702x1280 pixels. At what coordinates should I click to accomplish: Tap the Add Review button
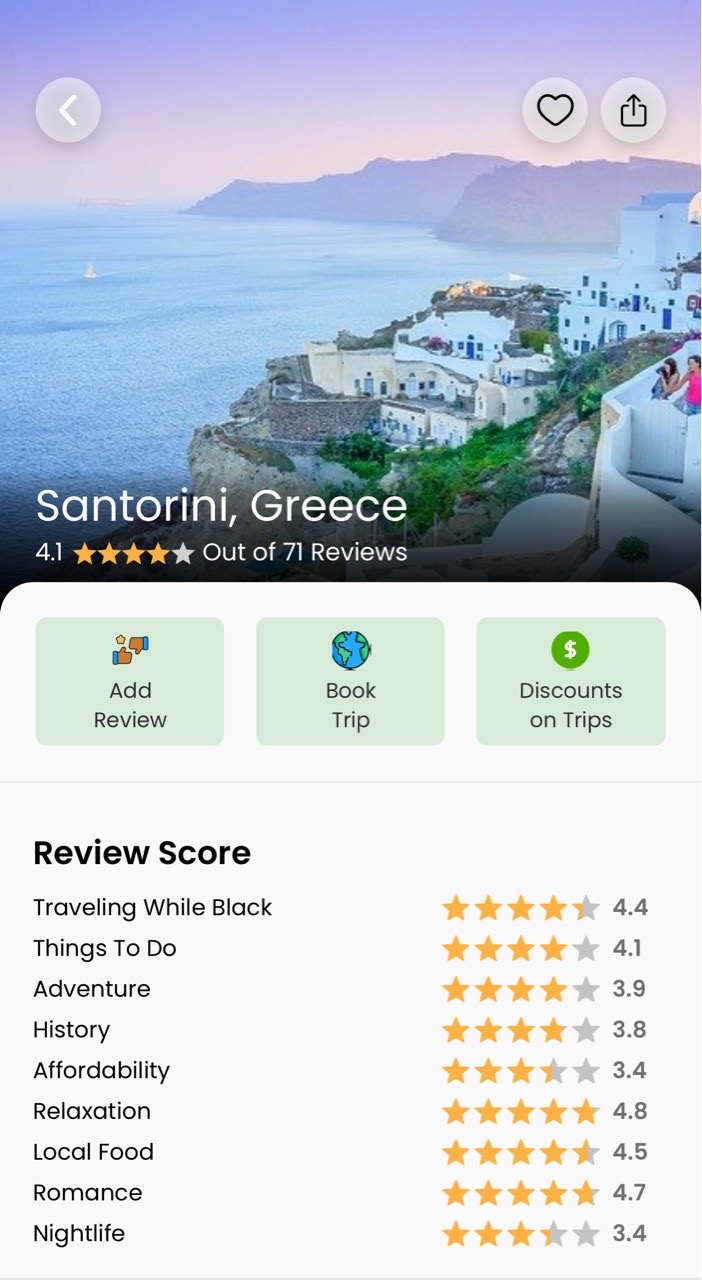click(x=130, y=681)
